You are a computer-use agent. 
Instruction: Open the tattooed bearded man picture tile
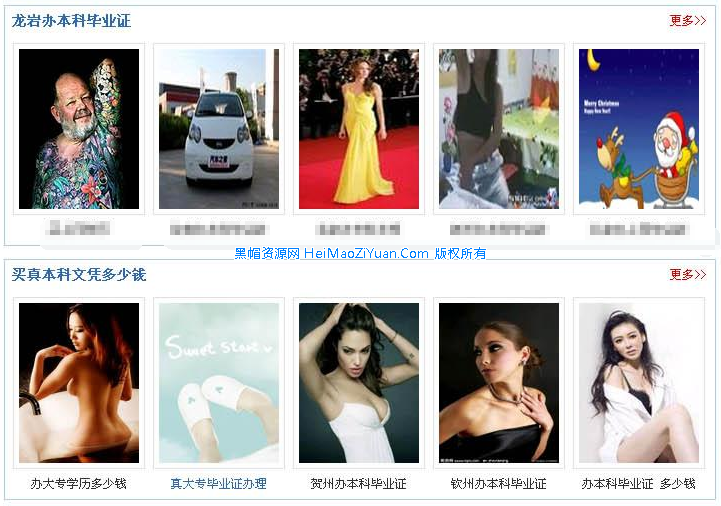click(79, 129)
